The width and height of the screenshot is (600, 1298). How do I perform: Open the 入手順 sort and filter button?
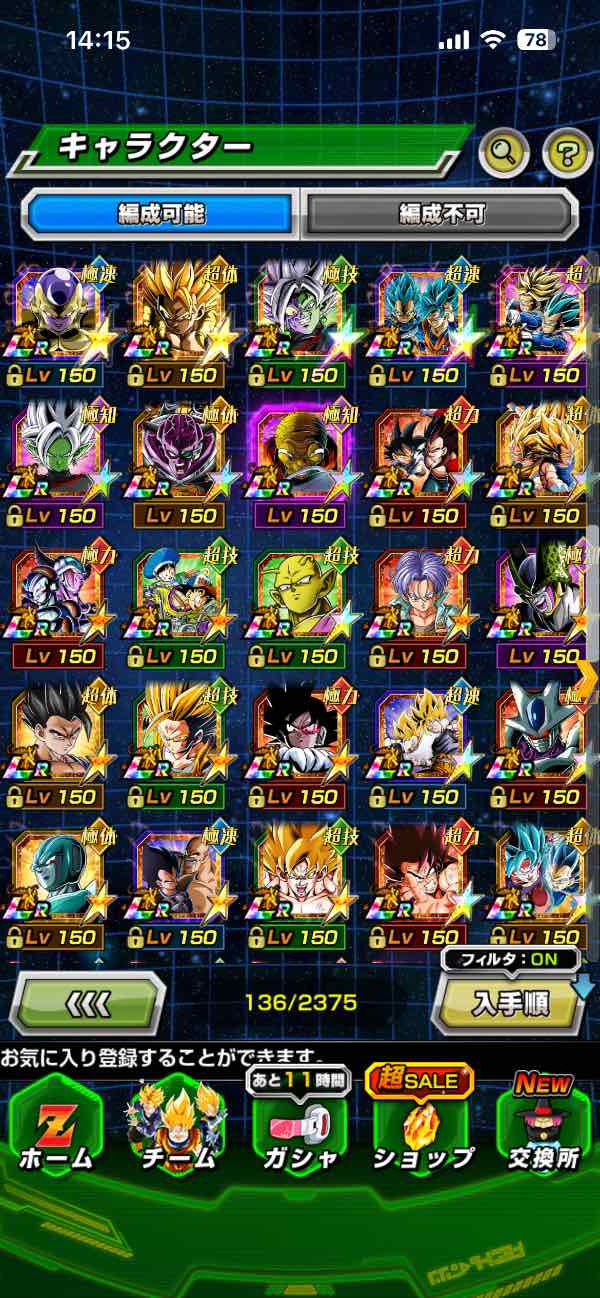(508, 1002)
